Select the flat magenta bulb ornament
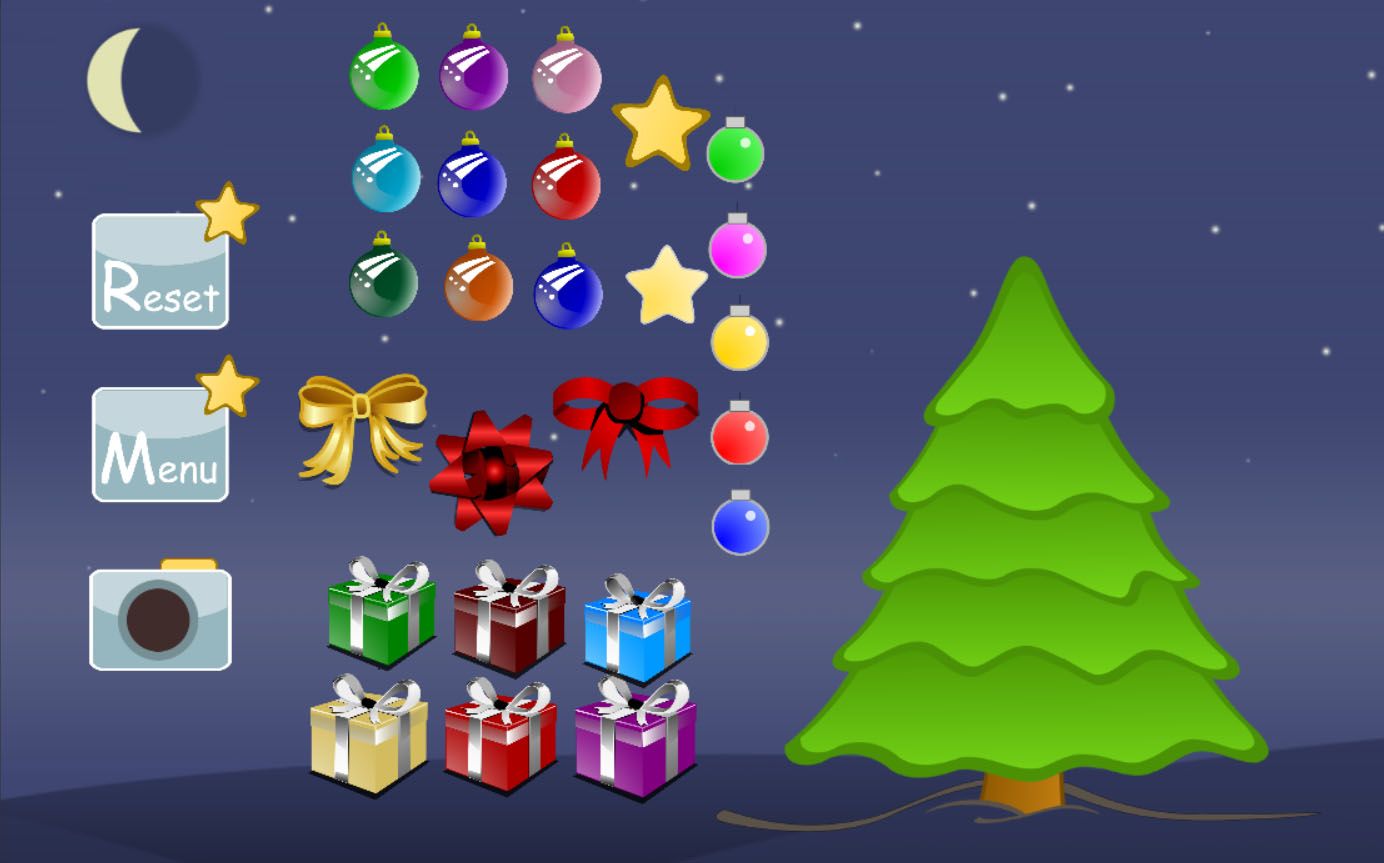 (x=738, y=250)
